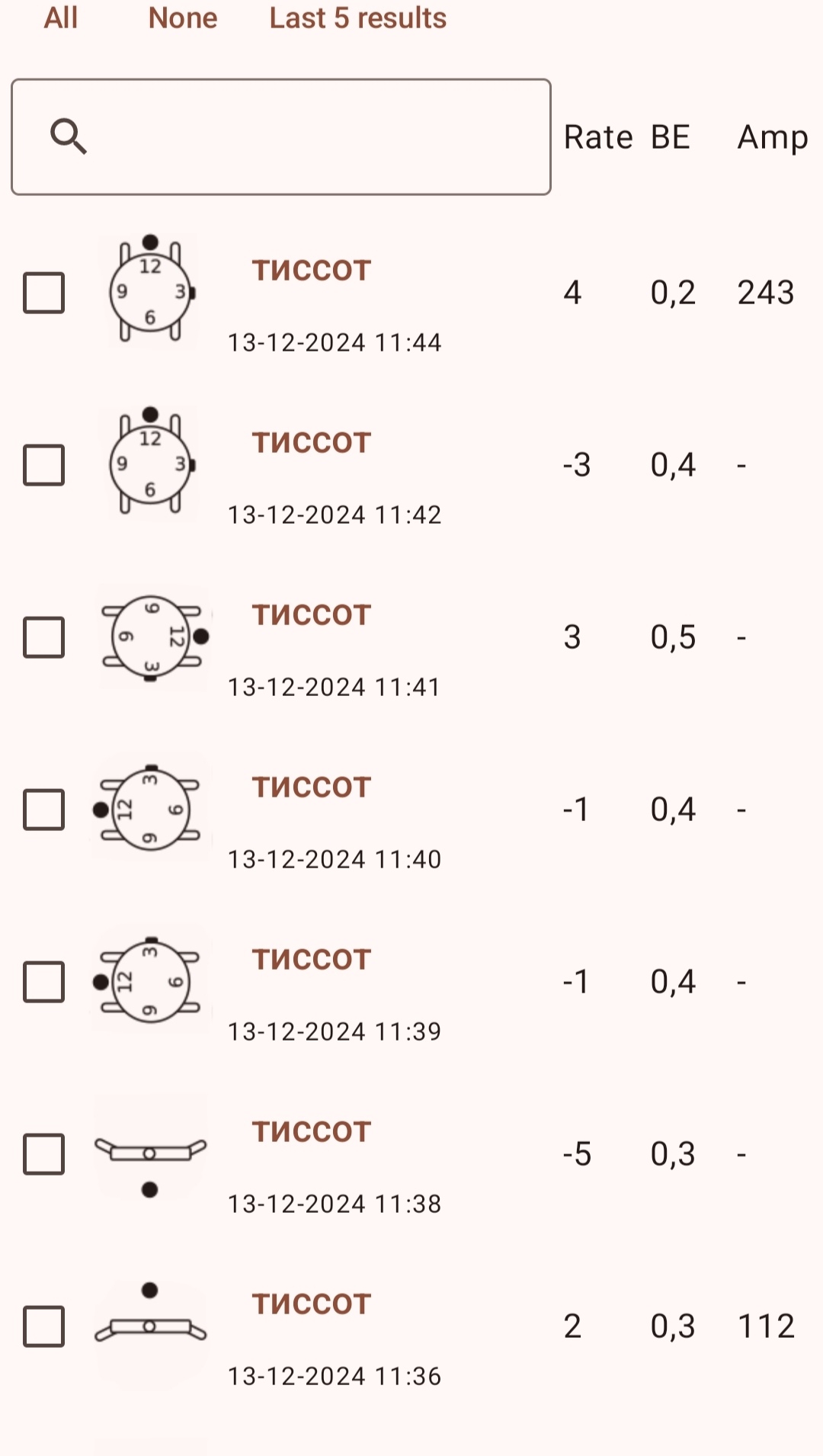This screenshot has width=823, height=1456.
Task: Tap None to deselect results
Action: 183,18
